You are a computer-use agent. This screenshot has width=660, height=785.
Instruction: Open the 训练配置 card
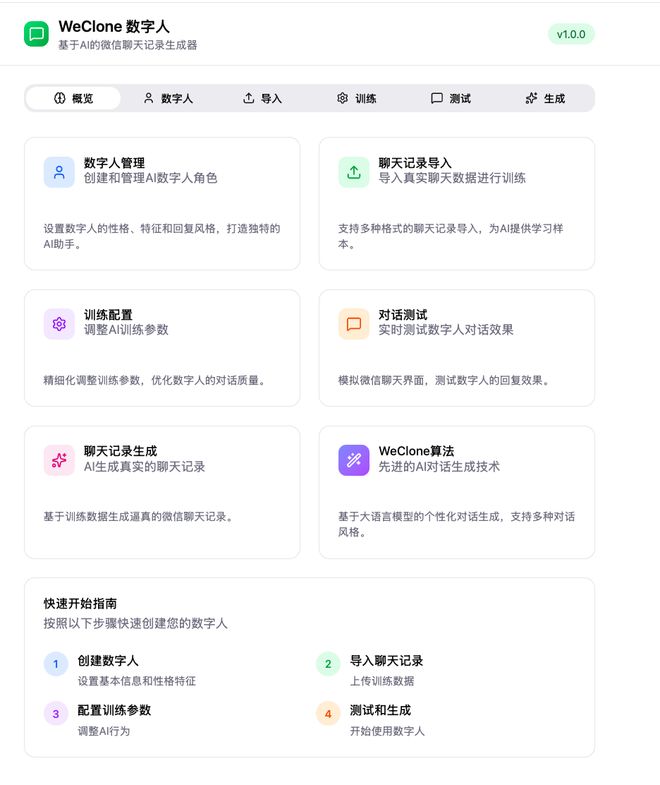(x=162, y=347)
